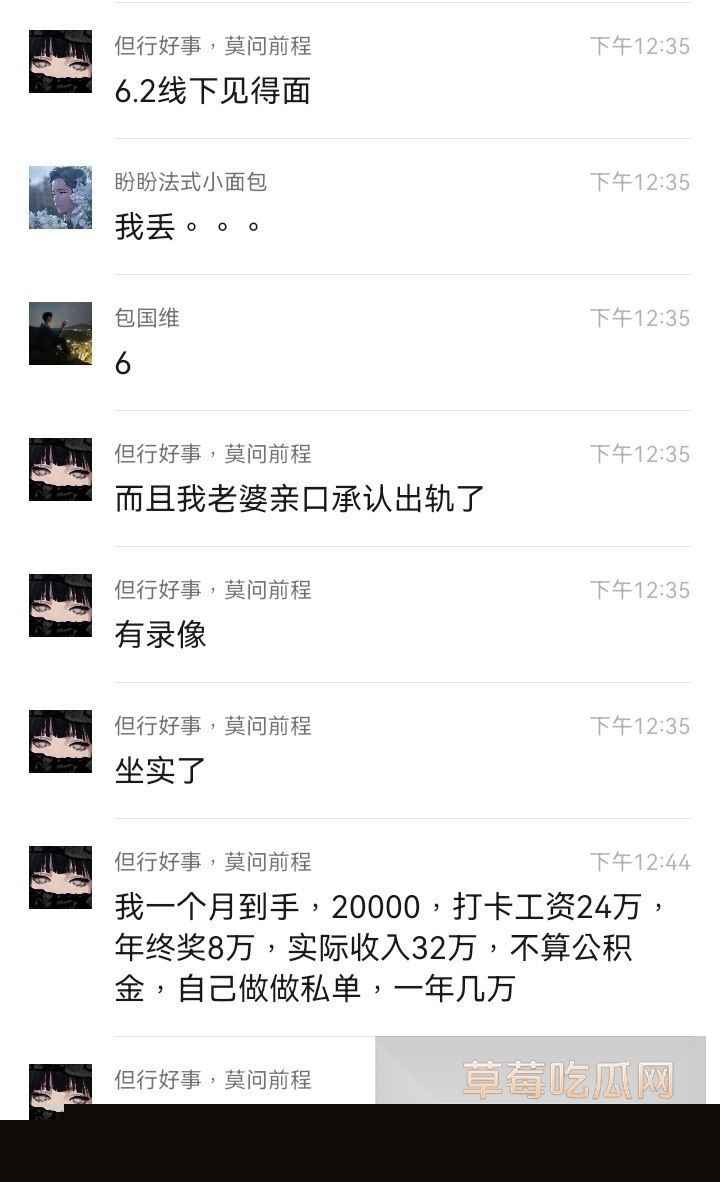Viewport: 720px width, 1182px height.
Task: Select the '坐实了' message
Action: (x=157, y=772)
